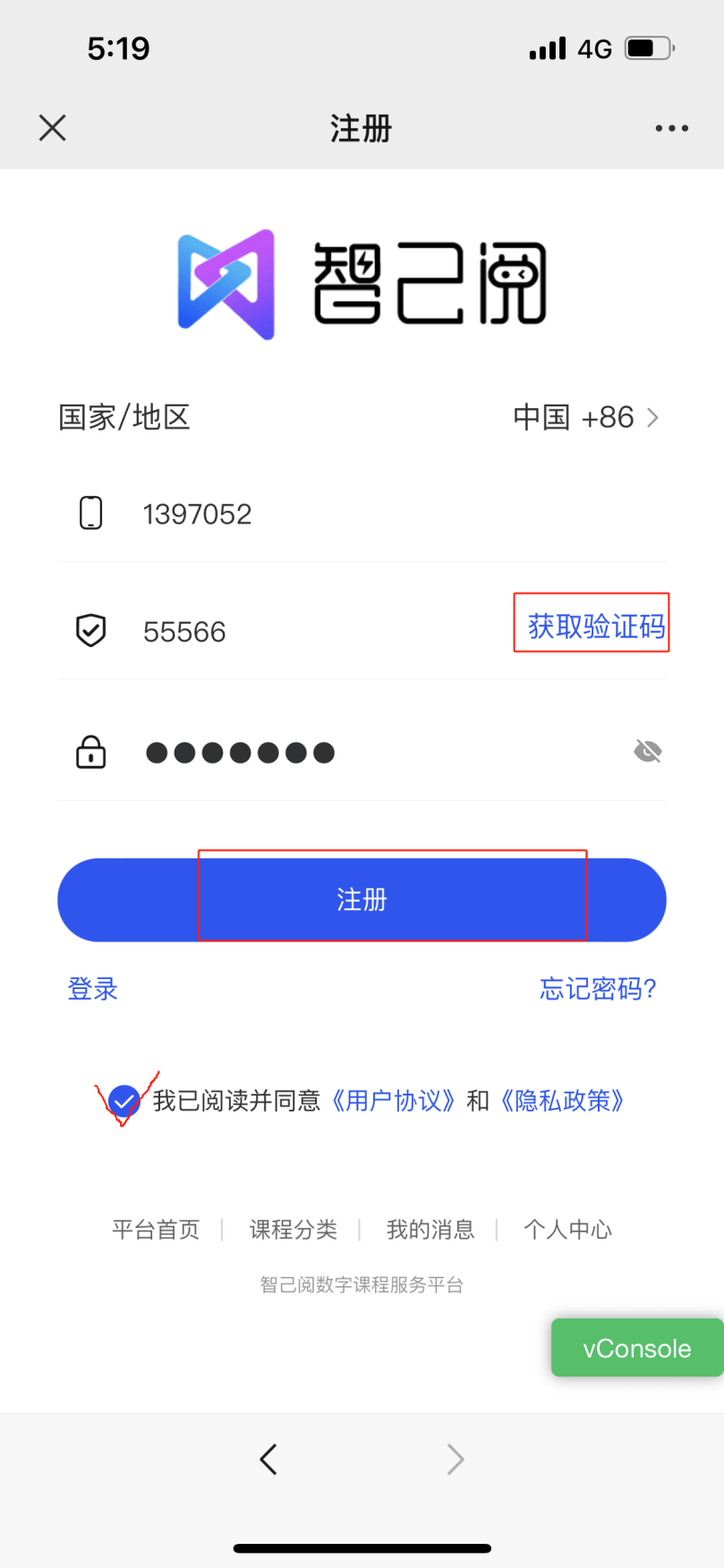
Task: Submit with the blue 注册 button
Action: pyautogui.click(x=362, y=899)
